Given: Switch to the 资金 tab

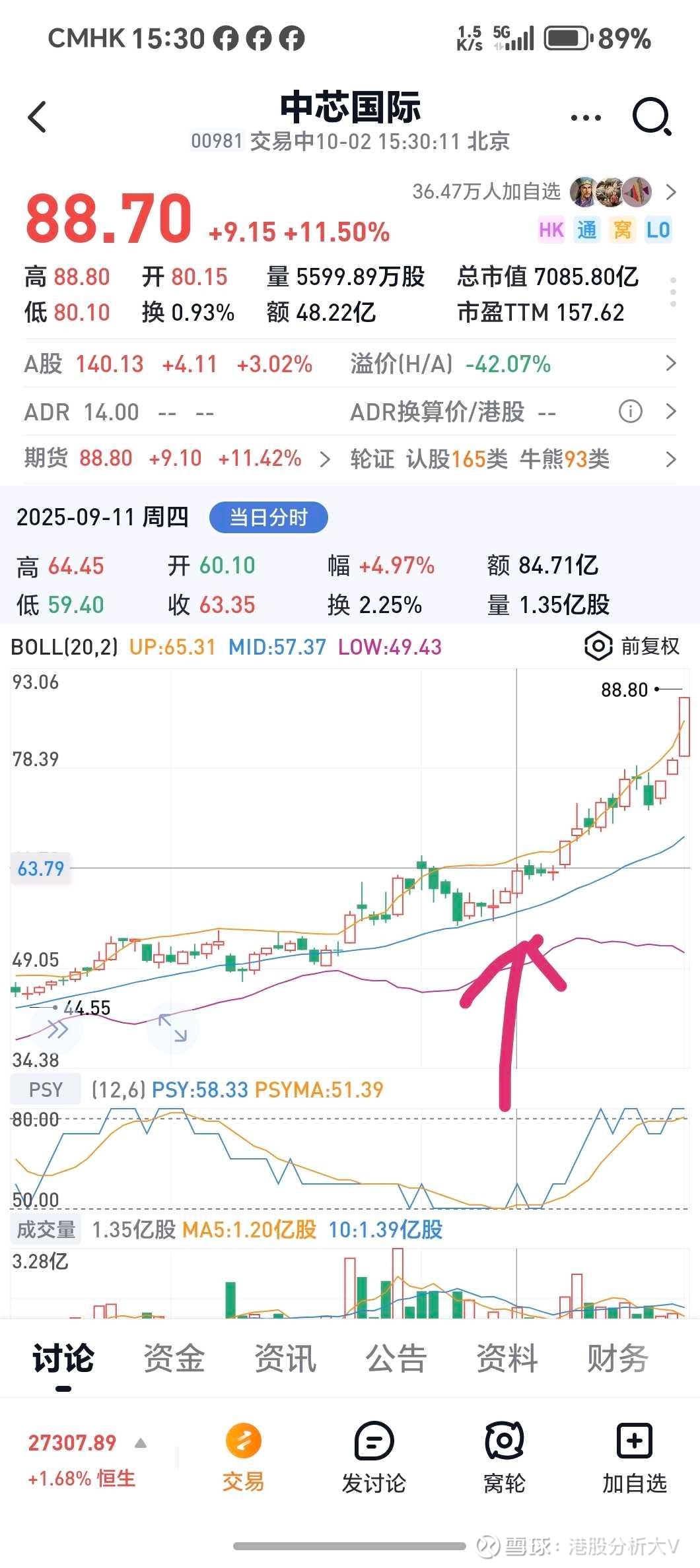Looking at the screenshot, I should click(174, 1359).
